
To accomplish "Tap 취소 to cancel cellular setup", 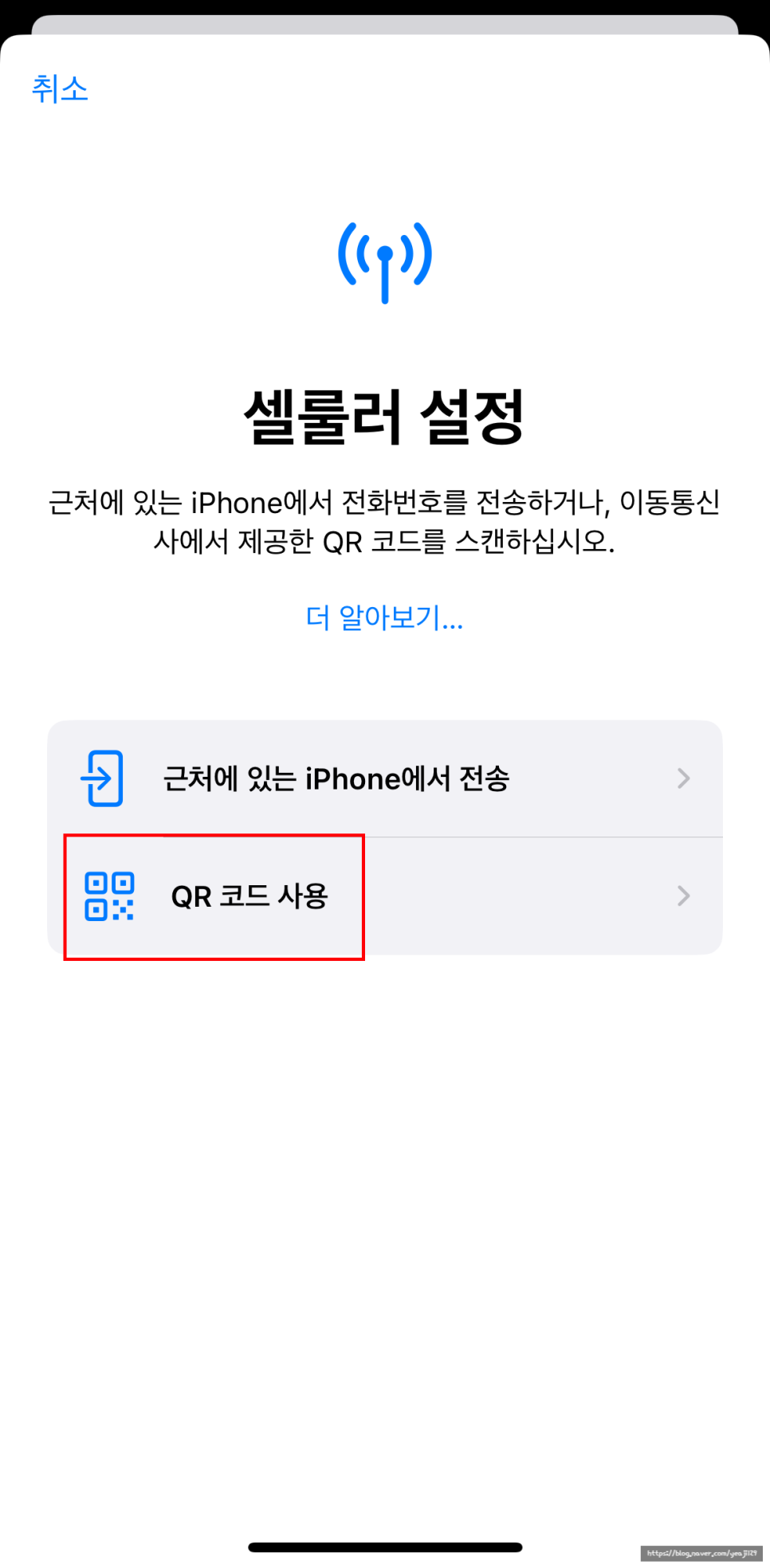I will (60, 88).
